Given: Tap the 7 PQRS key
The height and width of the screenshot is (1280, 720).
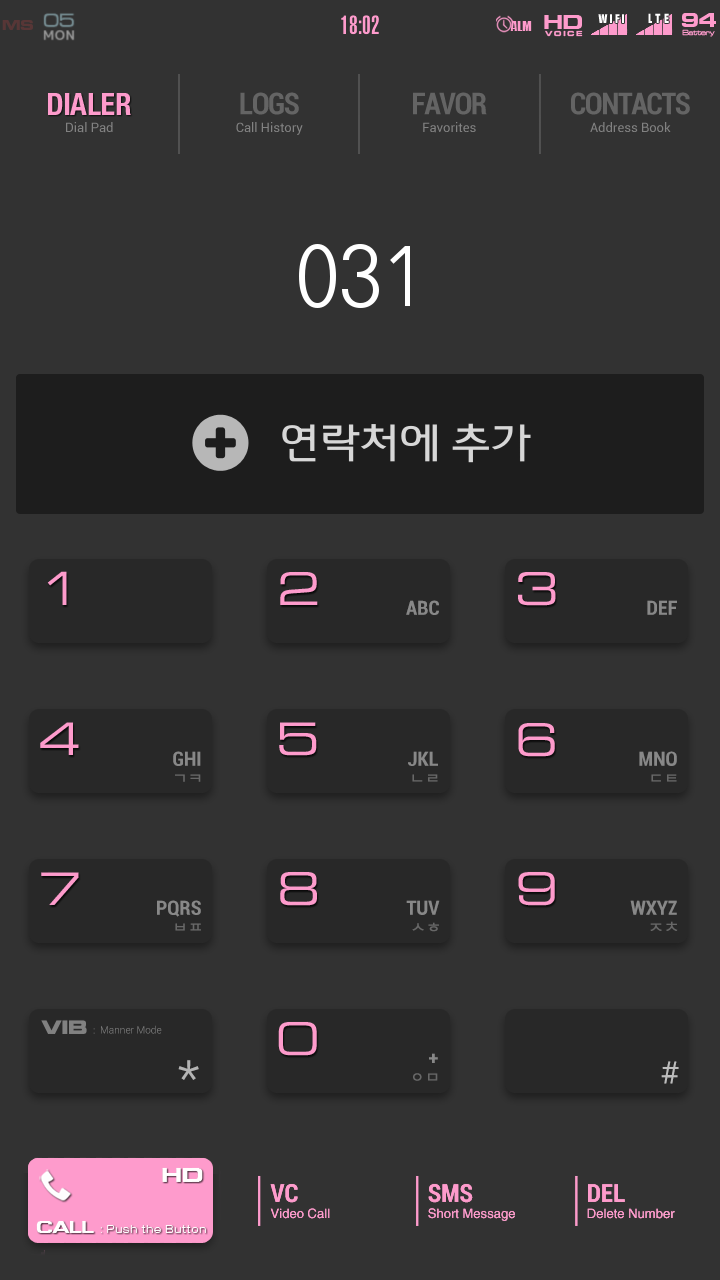Looking at the screenshot, I should (120, 901).
